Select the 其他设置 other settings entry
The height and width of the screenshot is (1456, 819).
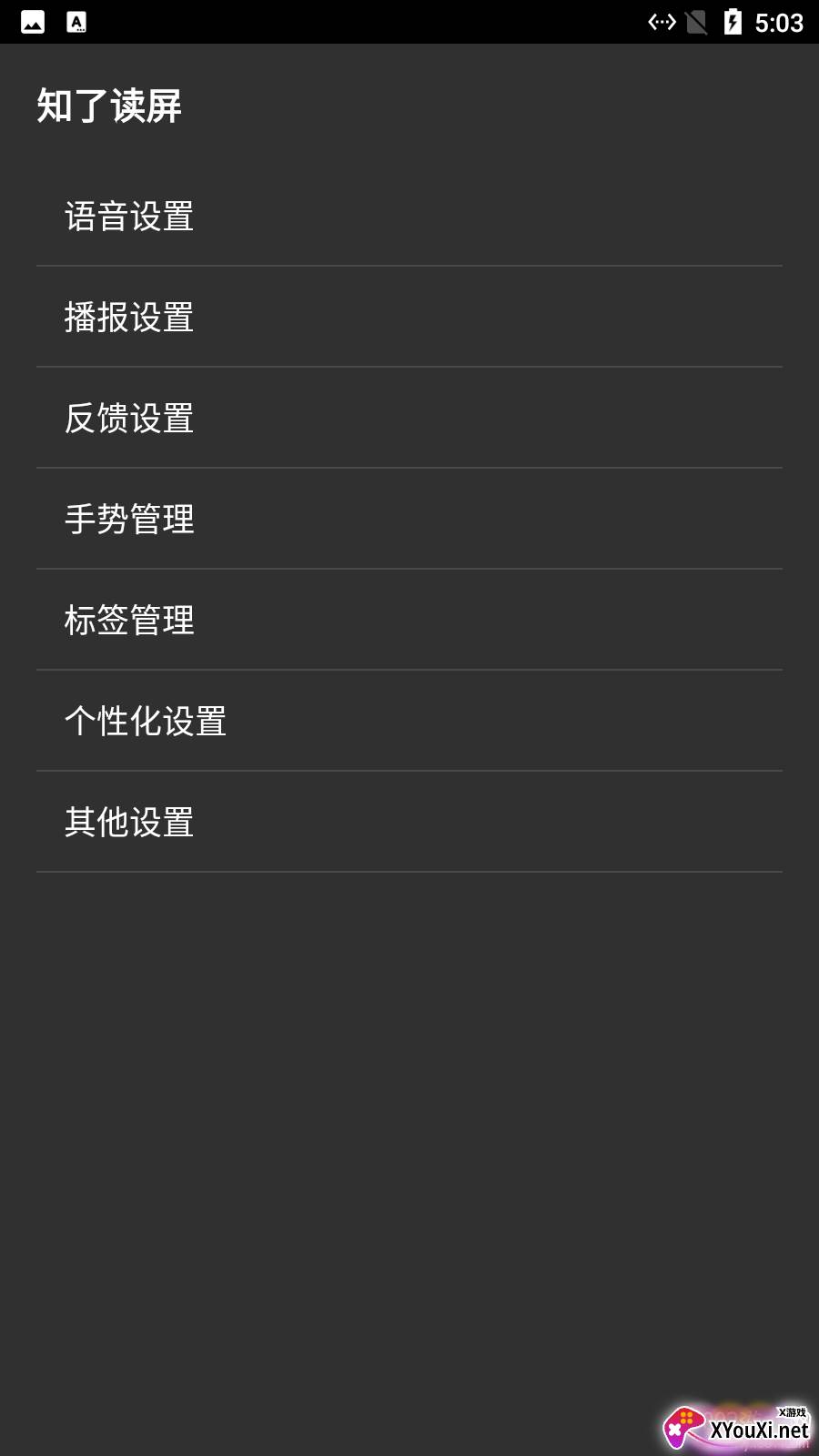pyautogui.click(x=130, y=821)
